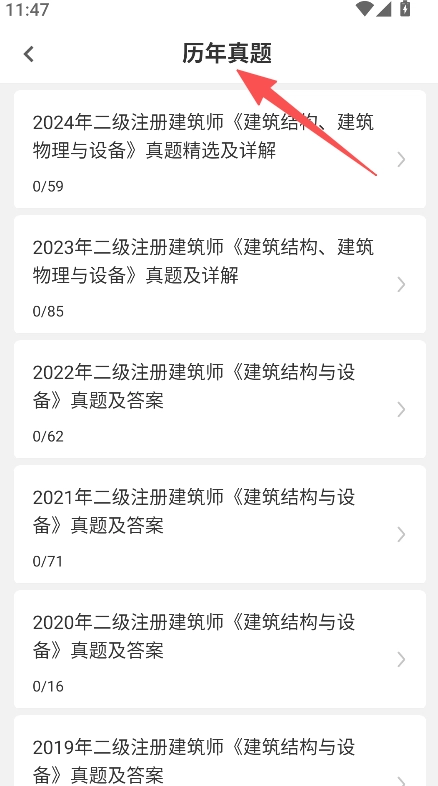
Task: Select the 2022 建筑结构与设备 真题及答案
Action: tap(220, 399)
